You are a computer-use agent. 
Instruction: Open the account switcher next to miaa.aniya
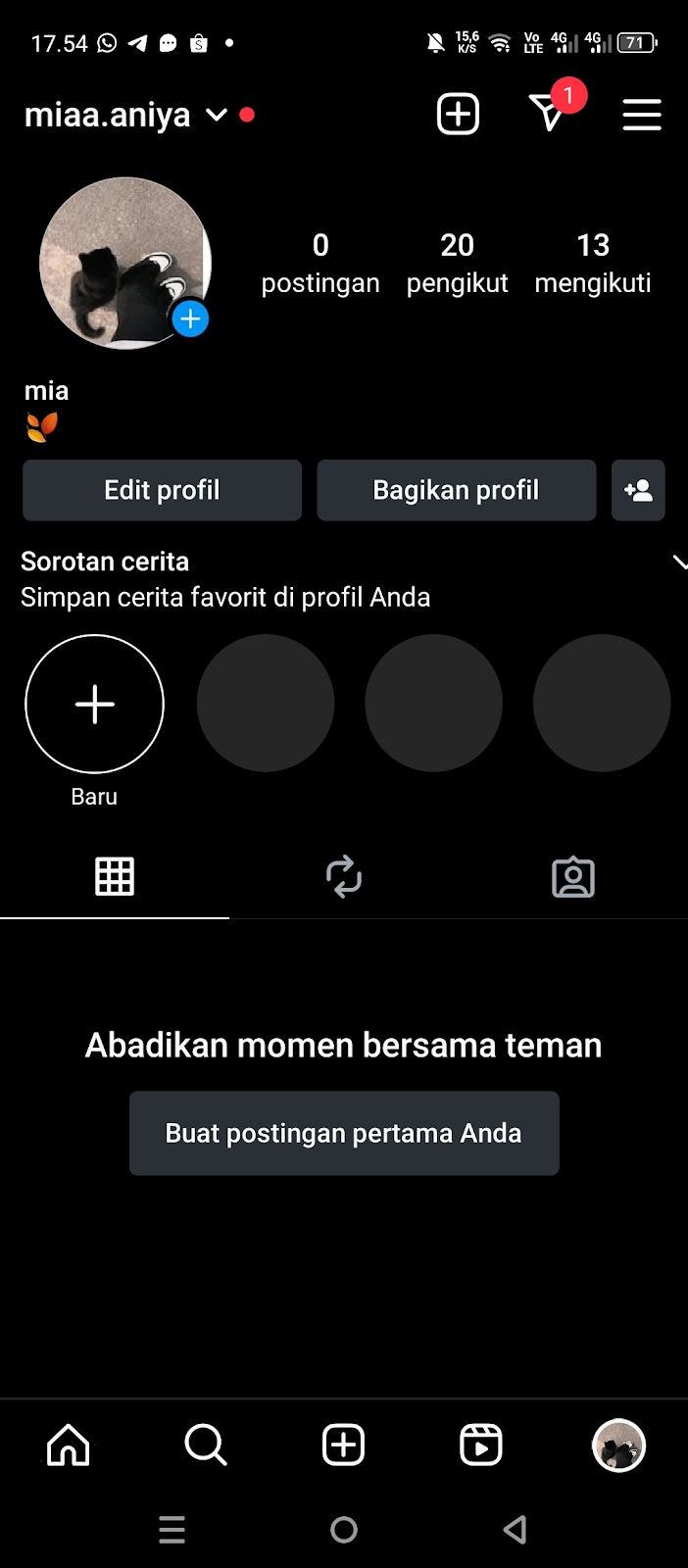click(217, 116)
